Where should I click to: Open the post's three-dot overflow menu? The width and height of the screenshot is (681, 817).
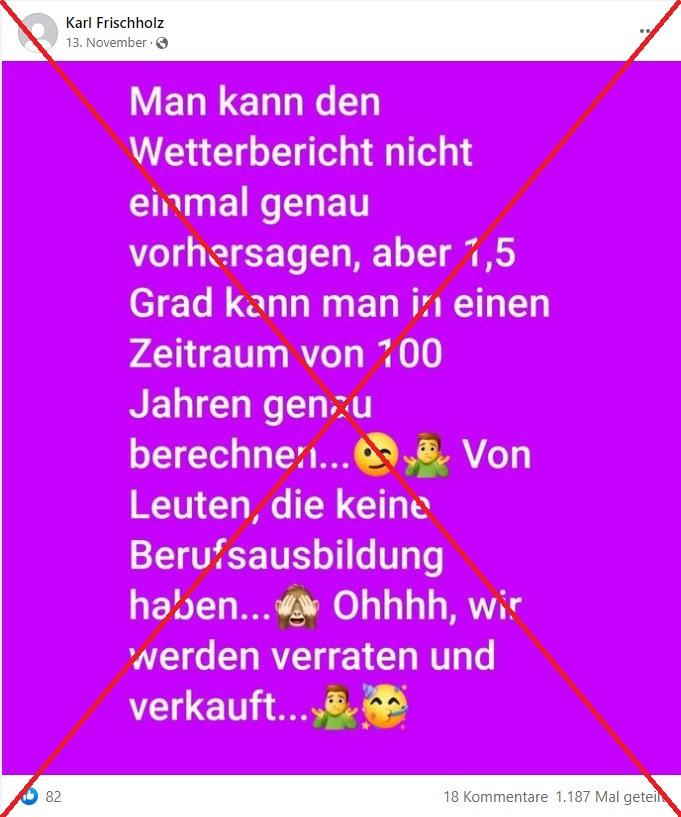648,32
